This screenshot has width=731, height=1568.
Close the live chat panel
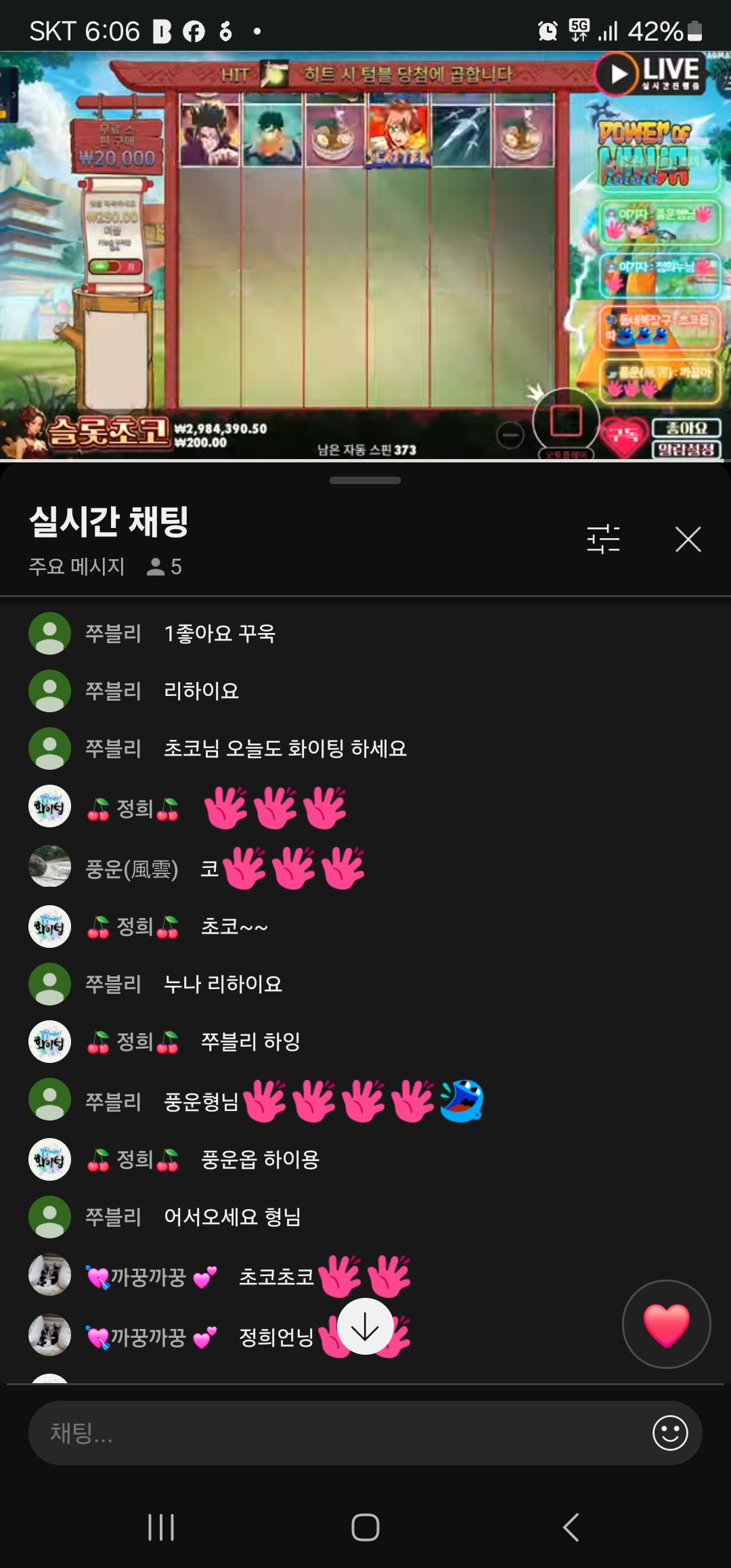(688, 539)
